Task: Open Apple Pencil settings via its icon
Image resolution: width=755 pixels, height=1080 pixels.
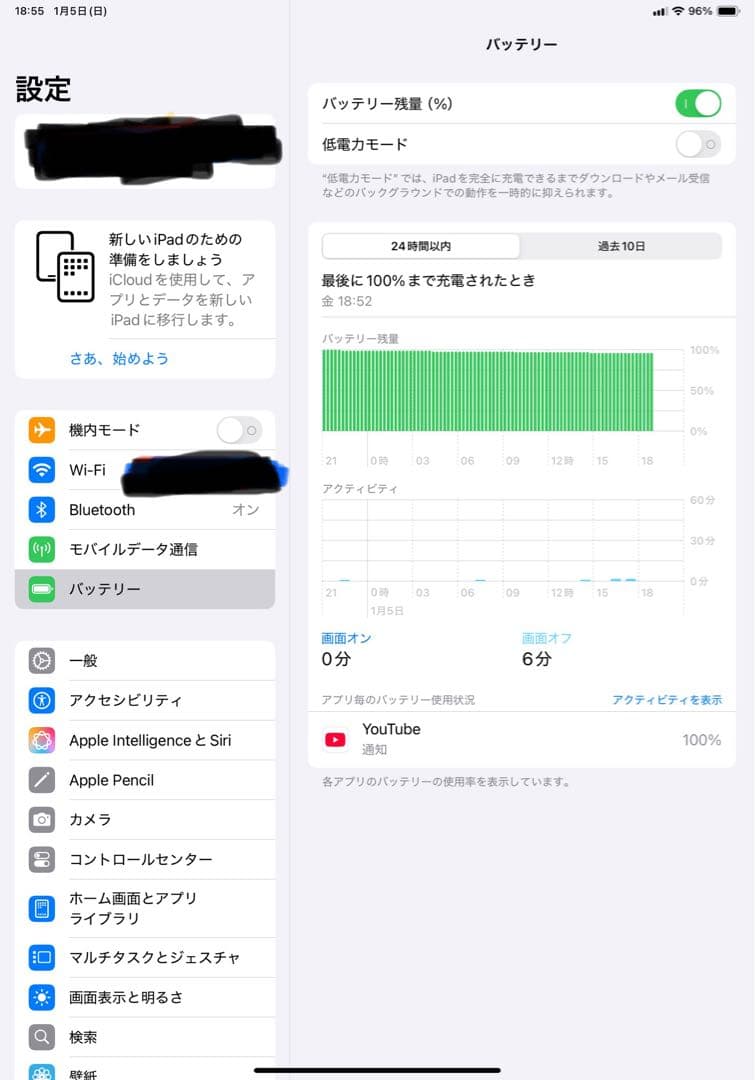Action: pos(40,780)
